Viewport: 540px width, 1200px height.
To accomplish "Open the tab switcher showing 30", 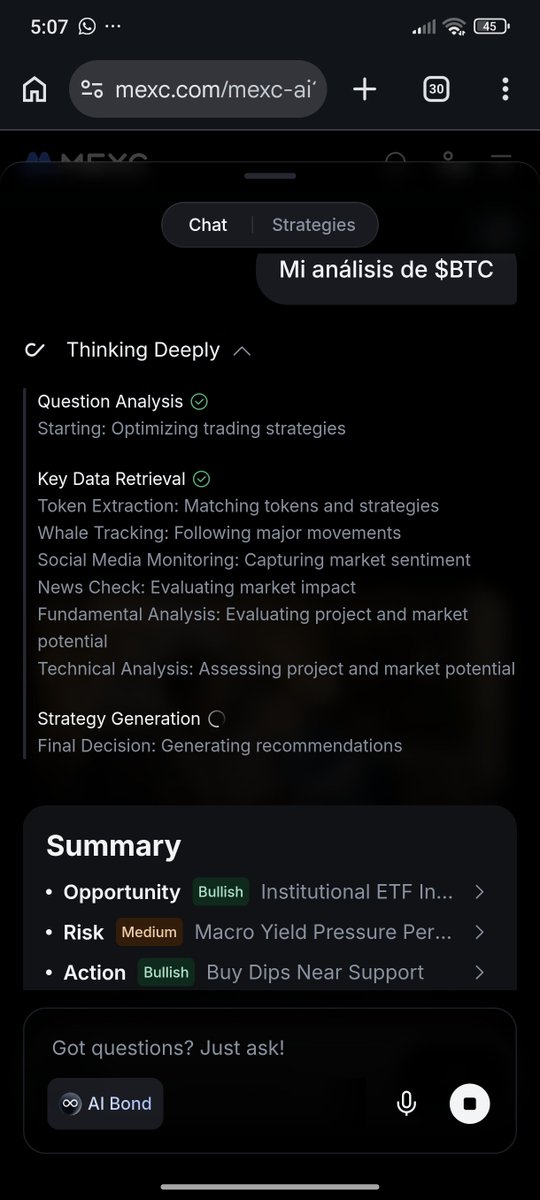I will [436, 89].
